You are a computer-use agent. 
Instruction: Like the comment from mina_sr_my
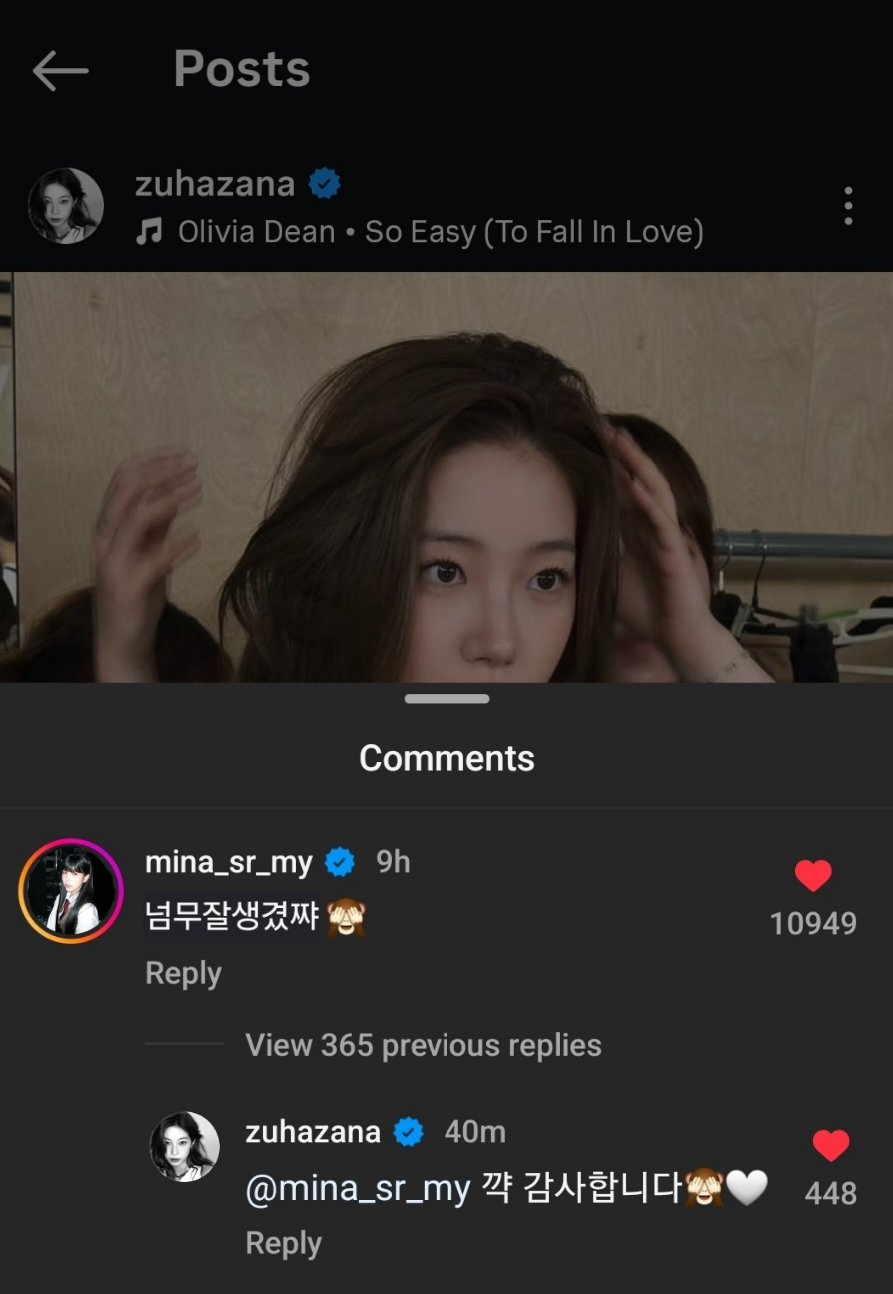[x=813, y=876]
